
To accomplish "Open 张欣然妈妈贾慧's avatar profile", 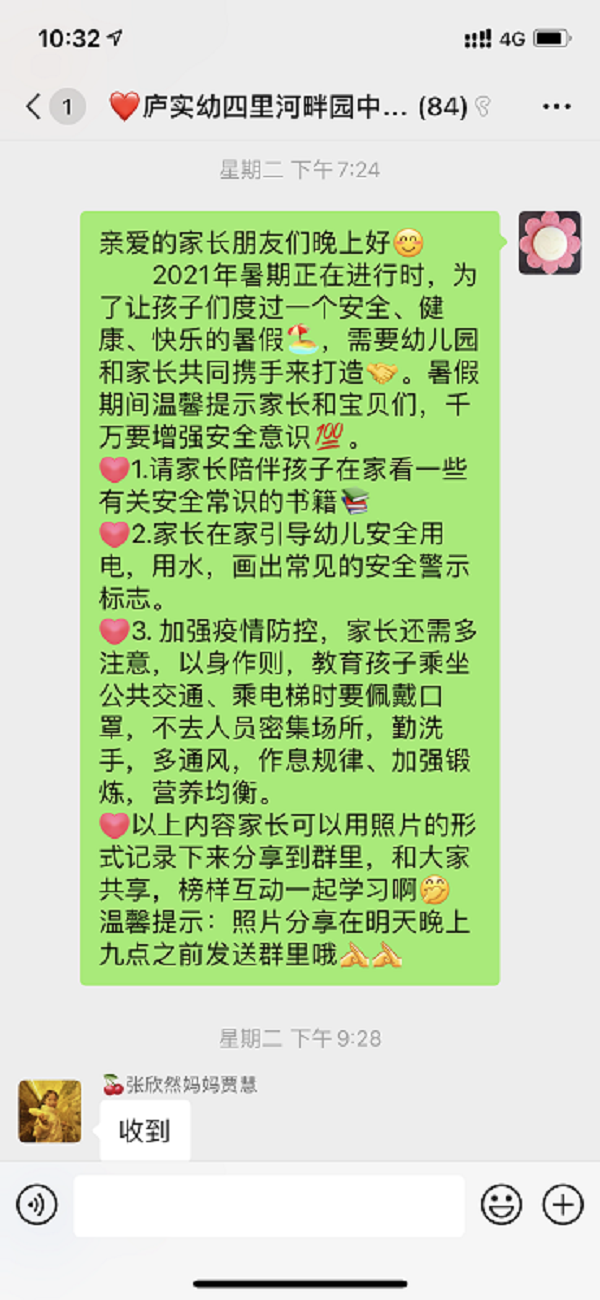I will point(50,1111).
